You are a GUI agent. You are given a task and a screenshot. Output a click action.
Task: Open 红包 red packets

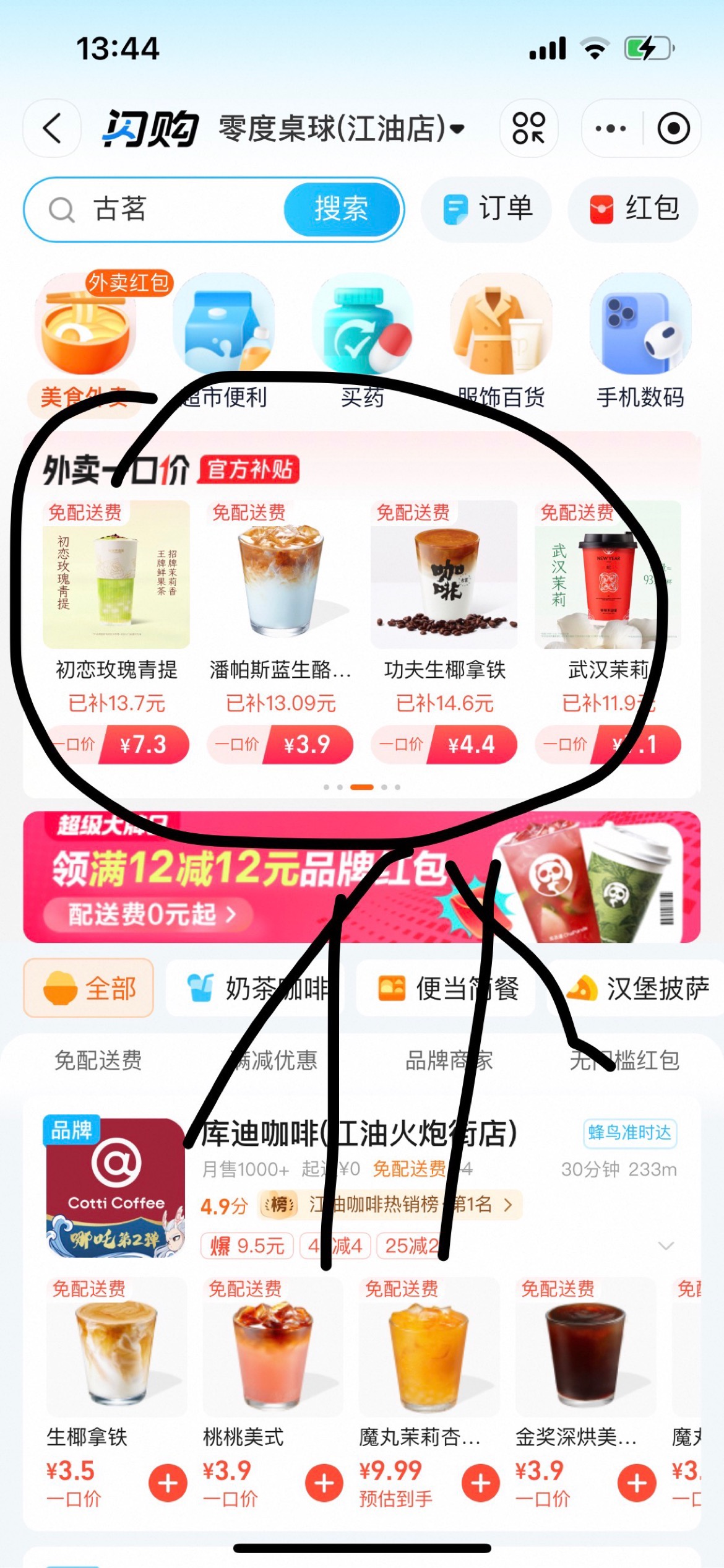pyautogui.click(x=634, y=209)
